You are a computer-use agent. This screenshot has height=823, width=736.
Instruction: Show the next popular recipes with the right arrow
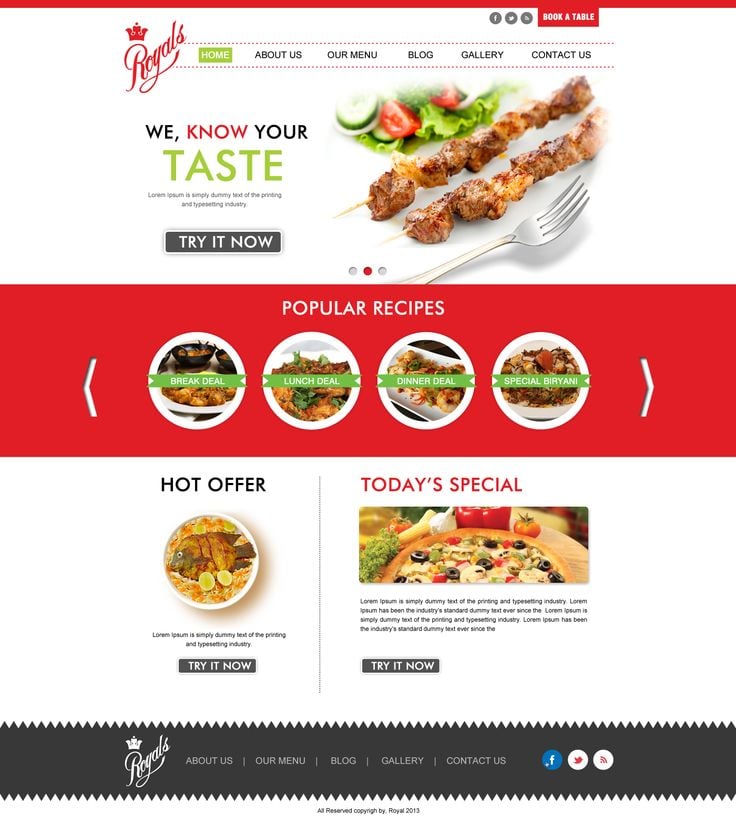pos(646,387)
